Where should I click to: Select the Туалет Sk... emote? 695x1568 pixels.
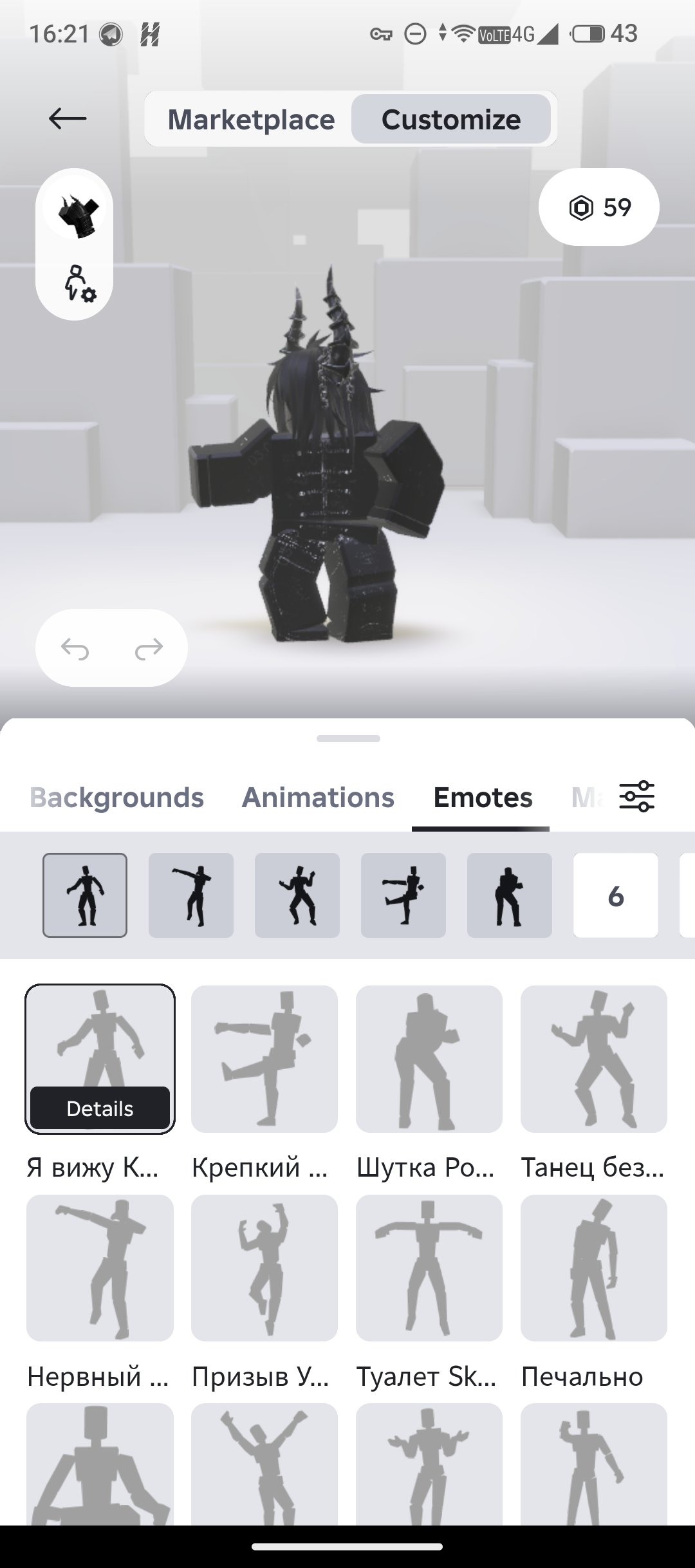pyautogui.click(x=429, y=1268)
